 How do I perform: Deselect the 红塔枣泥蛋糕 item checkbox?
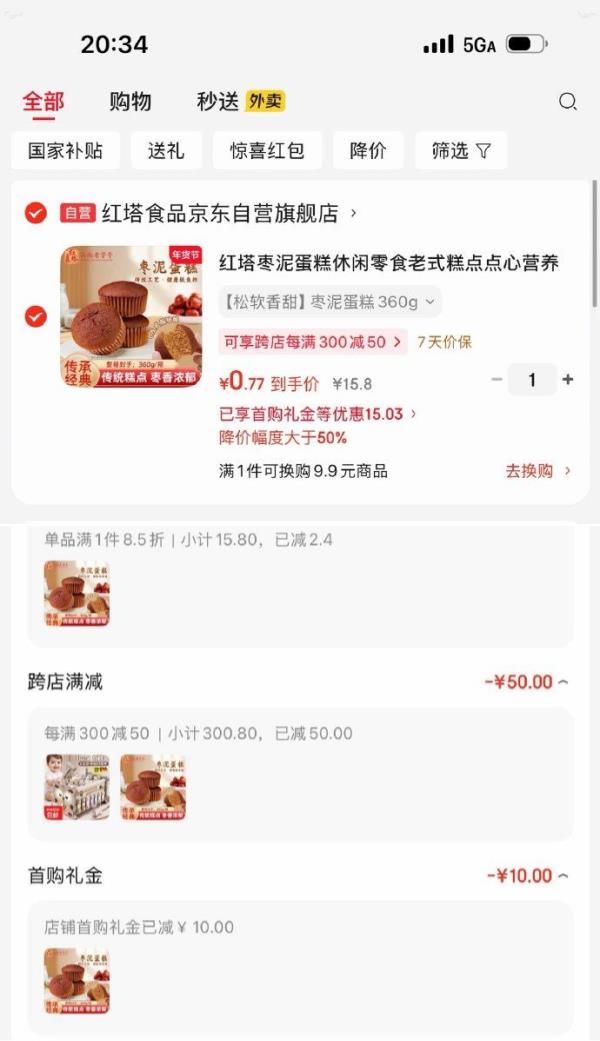(36, 316)
